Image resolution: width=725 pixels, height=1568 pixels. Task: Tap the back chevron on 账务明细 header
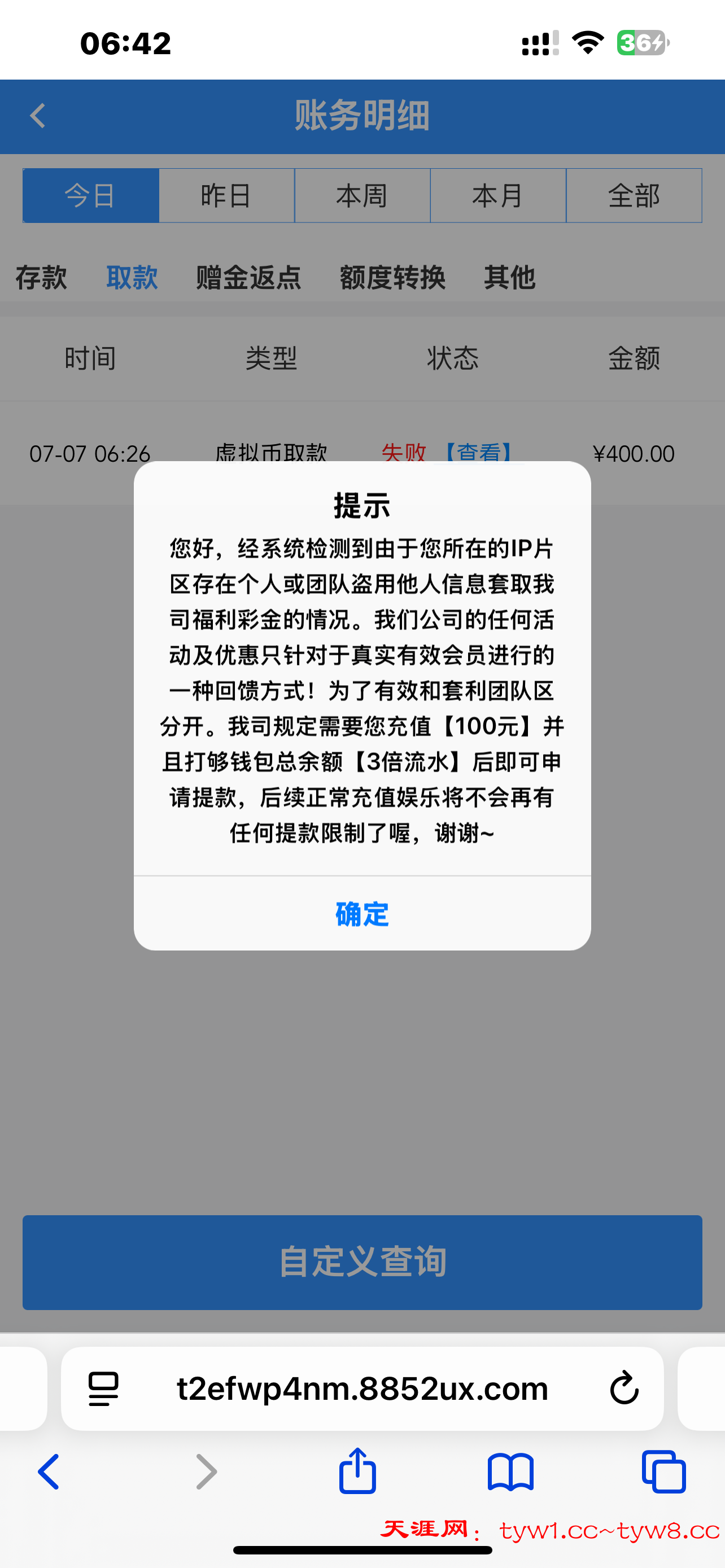(38, 116)
